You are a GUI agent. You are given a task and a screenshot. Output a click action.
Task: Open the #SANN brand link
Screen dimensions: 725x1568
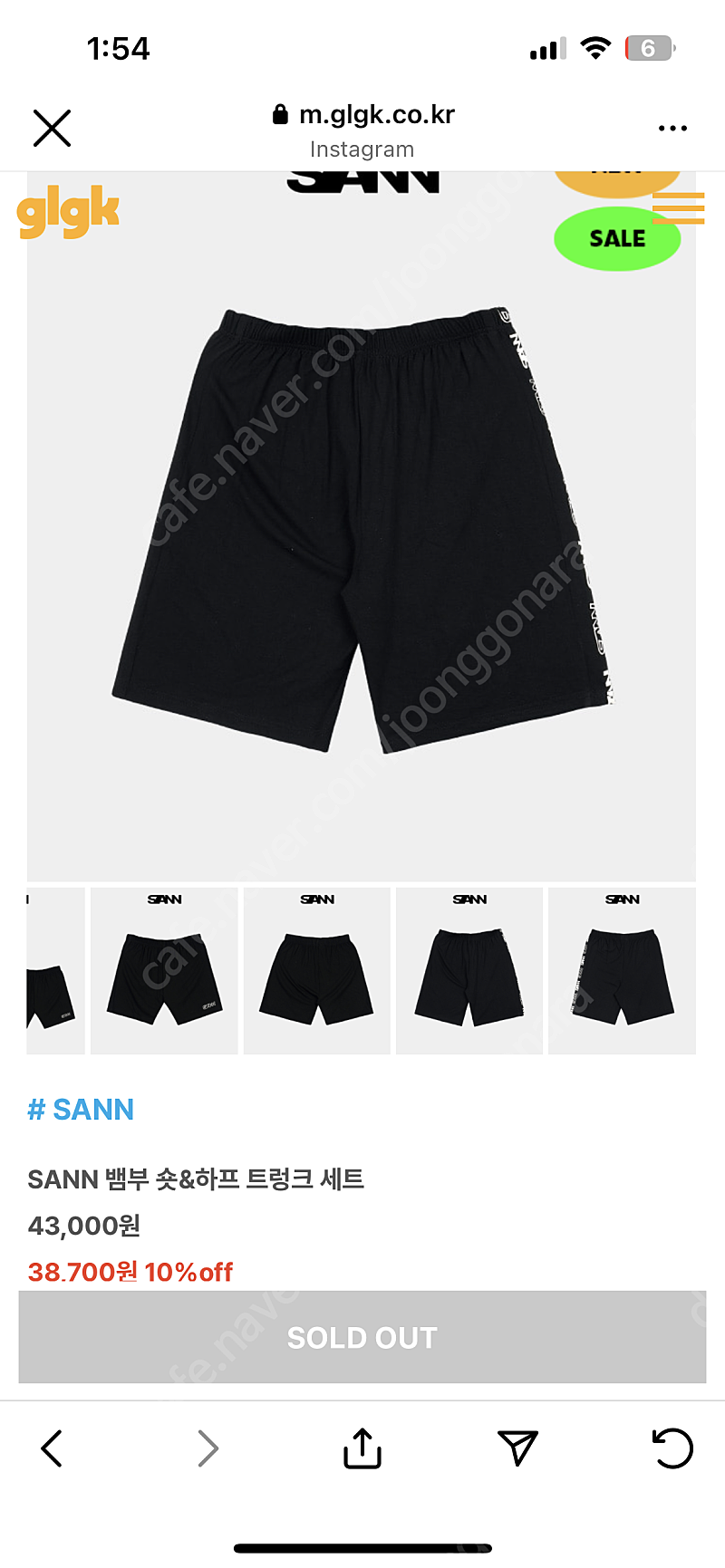[x=81, y=1109]
